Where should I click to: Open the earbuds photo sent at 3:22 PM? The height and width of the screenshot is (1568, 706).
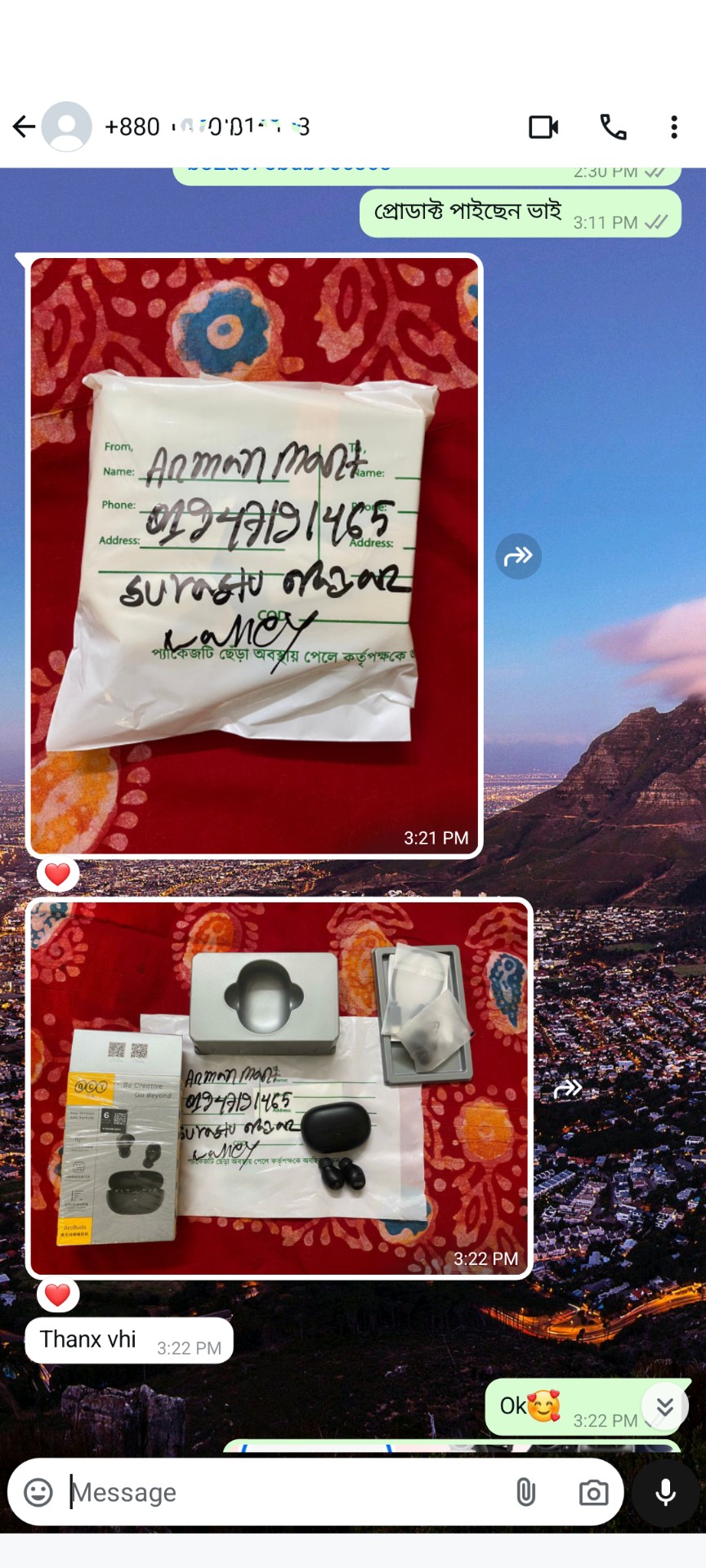point(279,1088)
